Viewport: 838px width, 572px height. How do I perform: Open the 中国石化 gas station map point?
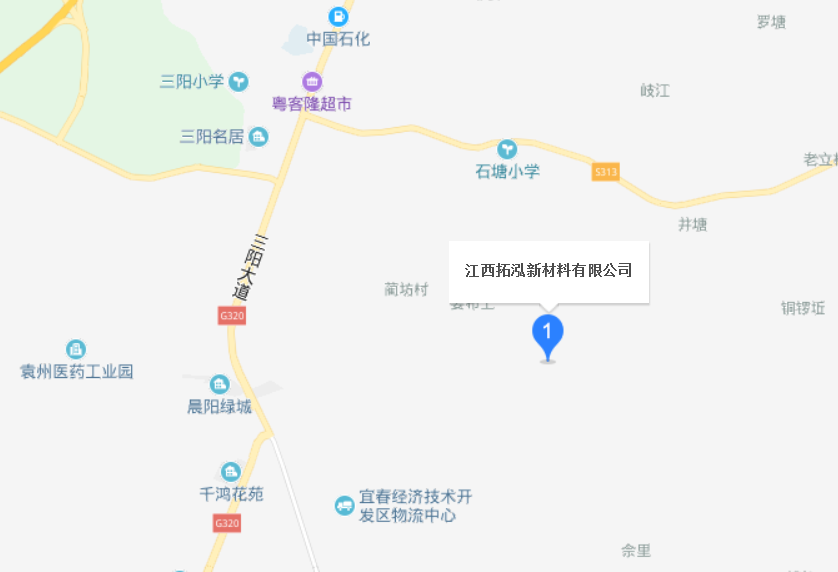[x=339, y=17]
